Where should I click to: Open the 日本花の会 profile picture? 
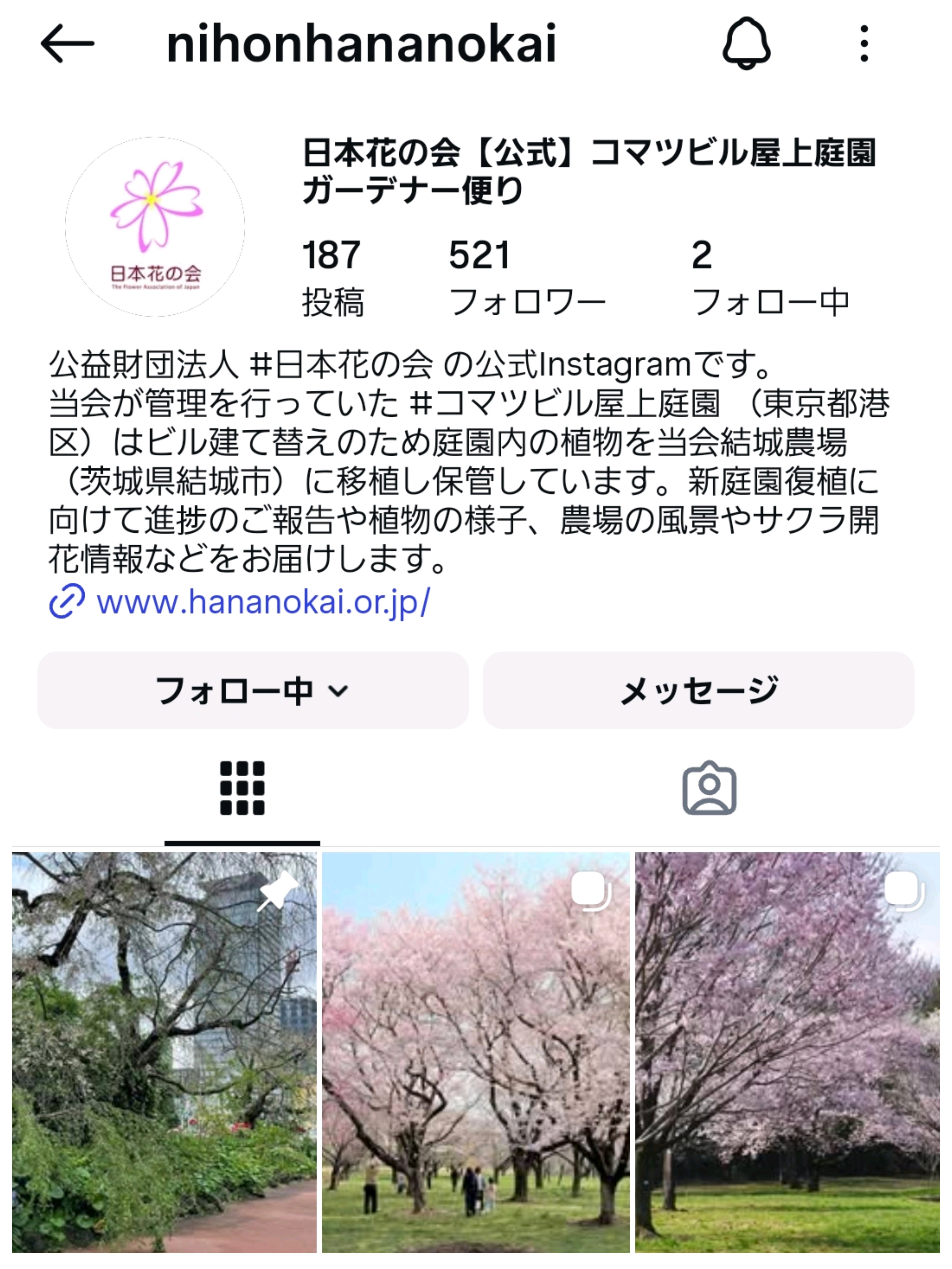155,227
